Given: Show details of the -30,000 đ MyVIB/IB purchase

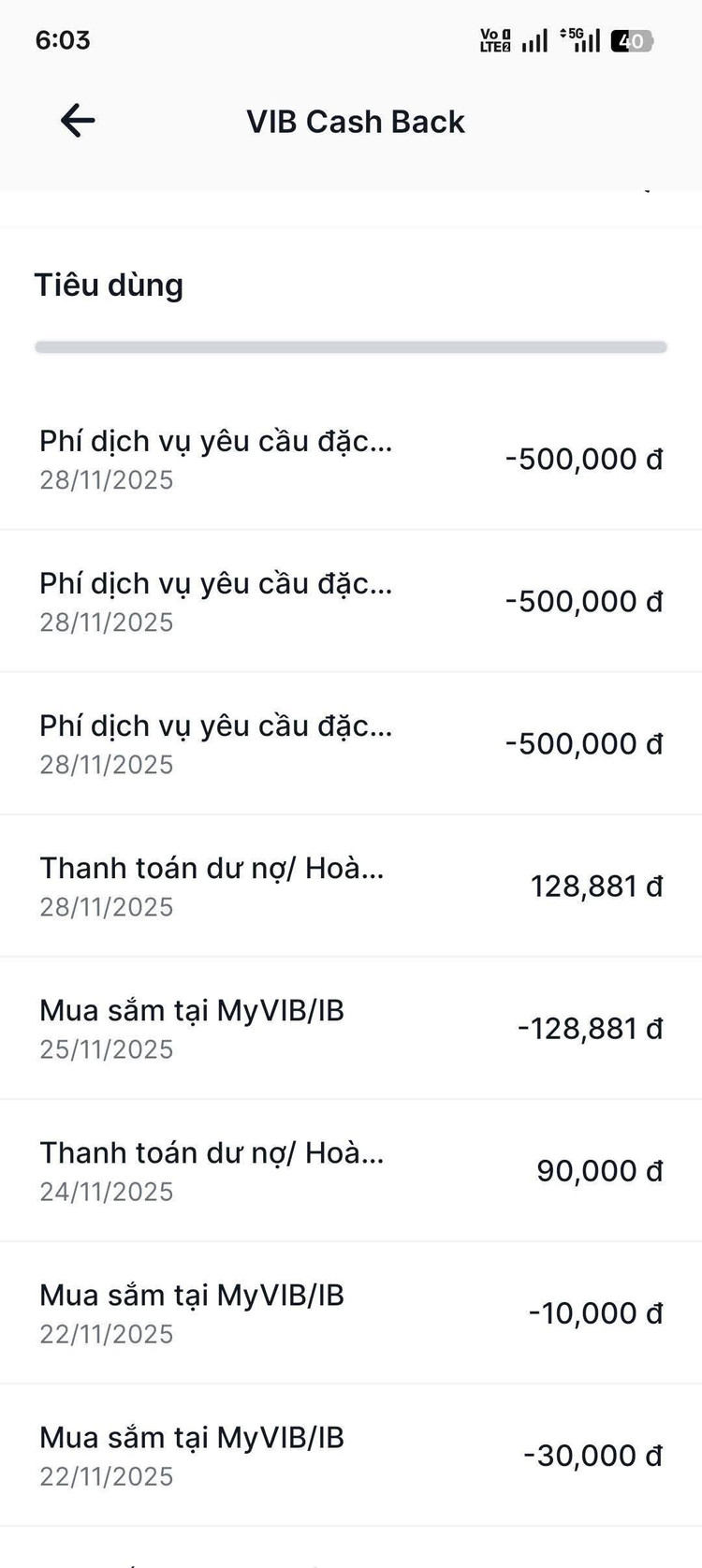Looking at the screenshot, I should click(351, 1455).
